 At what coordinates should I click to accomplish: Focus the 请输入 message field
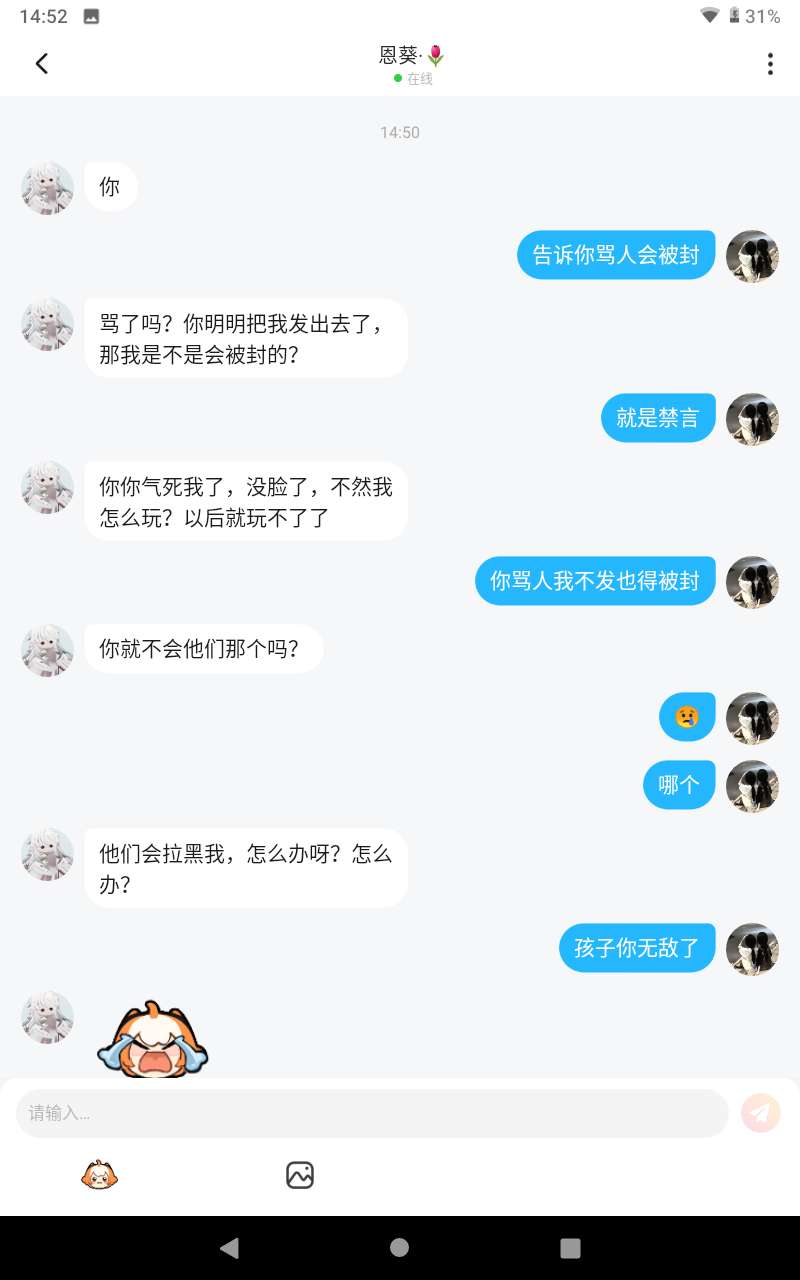click(x=372, y=1113)
